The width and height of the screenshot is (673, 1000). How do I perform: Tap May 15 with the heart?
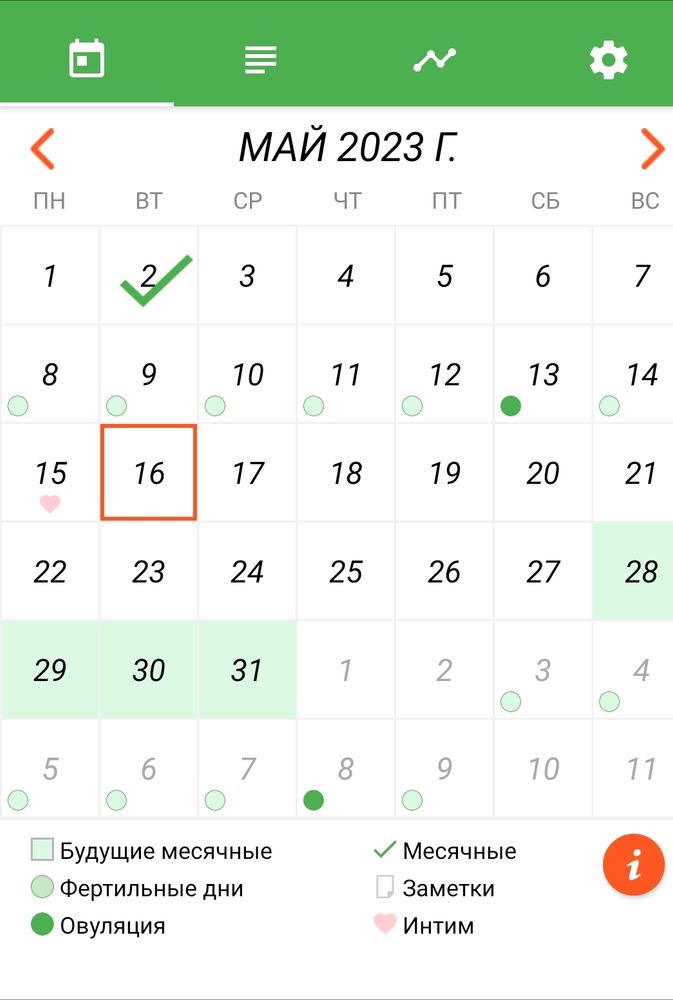50,473
